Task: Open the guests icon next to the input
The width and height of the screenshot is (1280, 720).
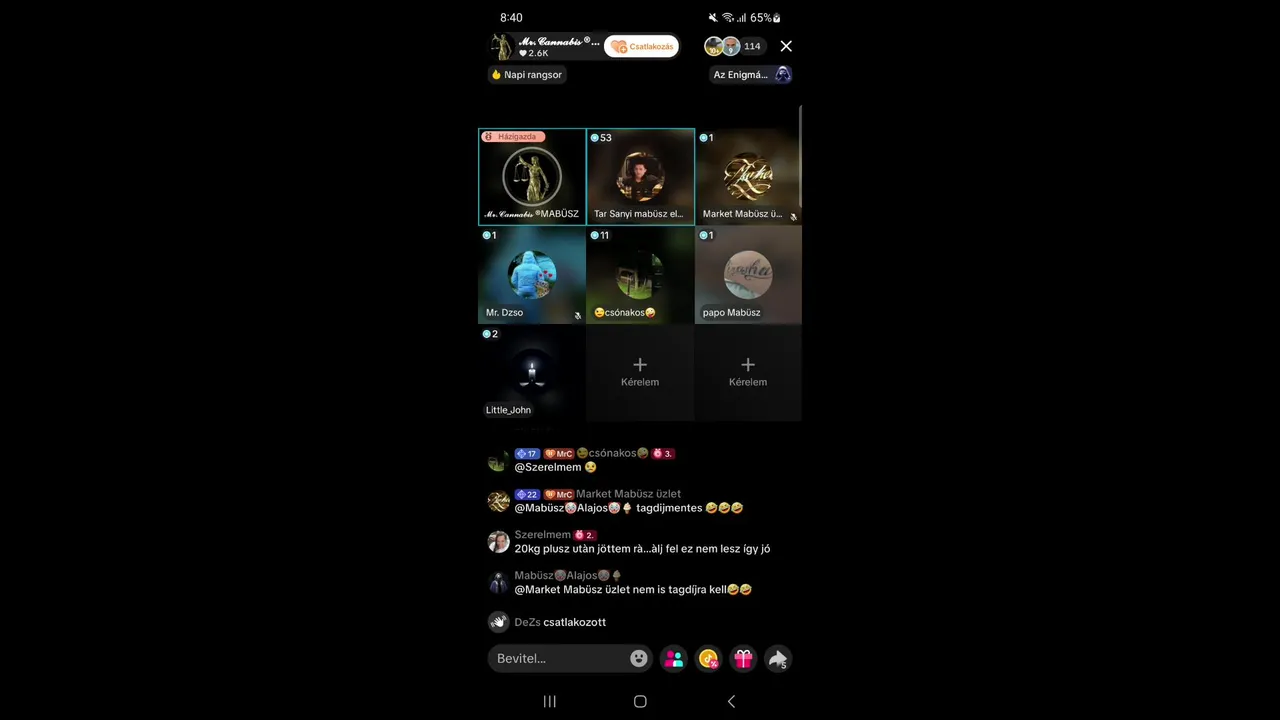Action: (x=674, y=658)
